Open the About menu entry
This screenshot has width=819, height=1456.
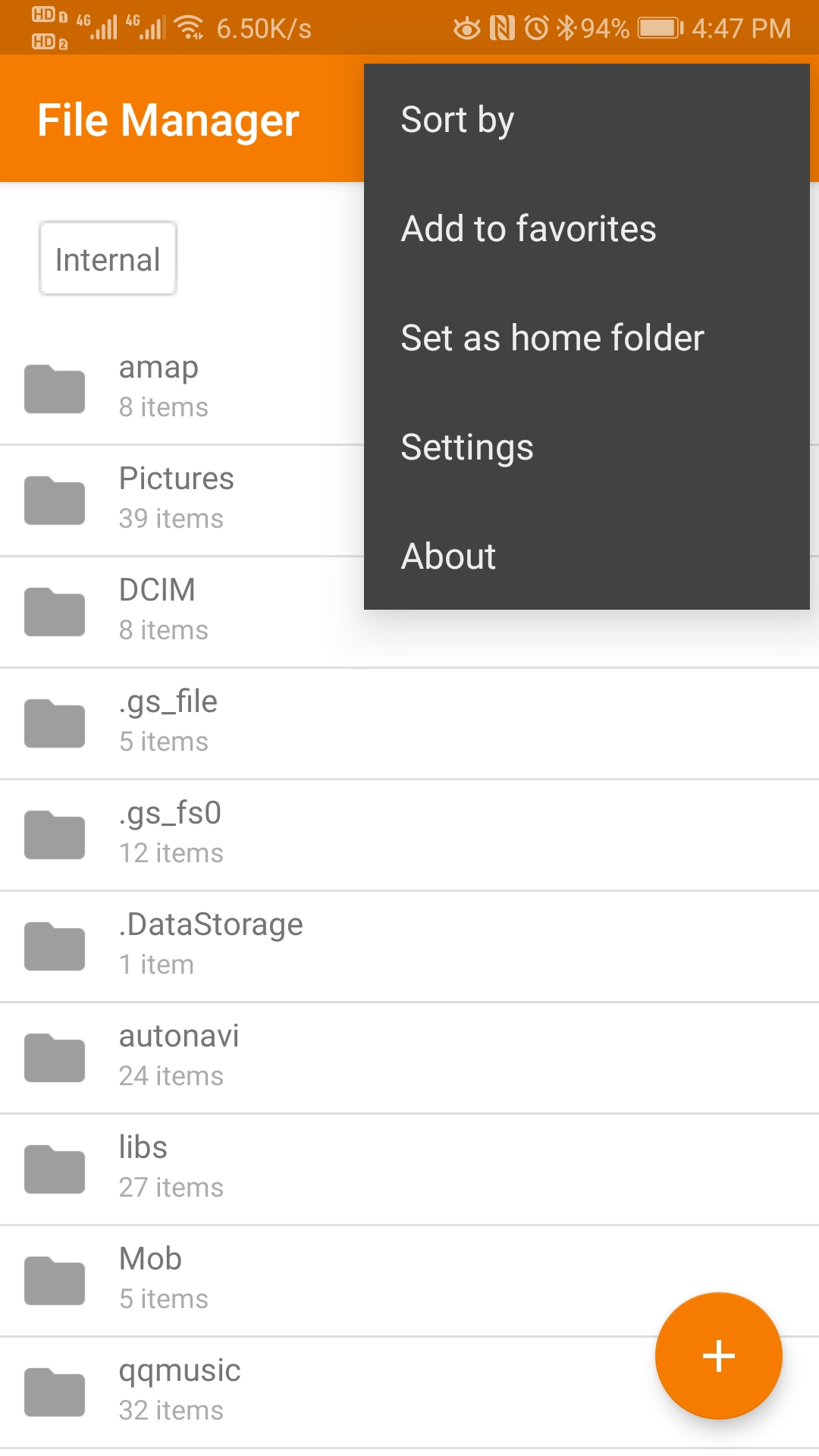pyautogui.click(x=448, y=556)
